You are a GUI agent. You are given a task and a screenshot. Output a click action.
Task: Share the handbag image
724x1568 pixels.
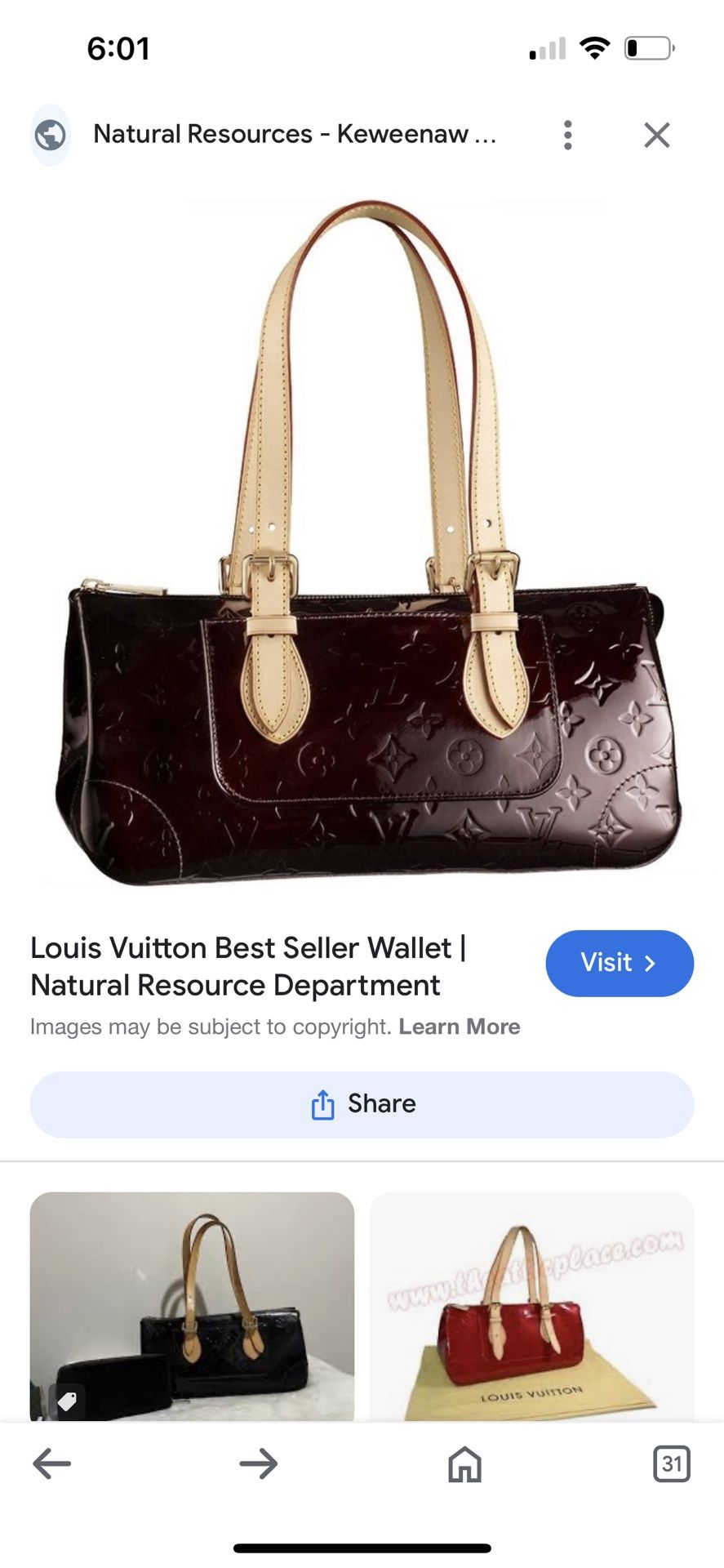coord(362,1104)
